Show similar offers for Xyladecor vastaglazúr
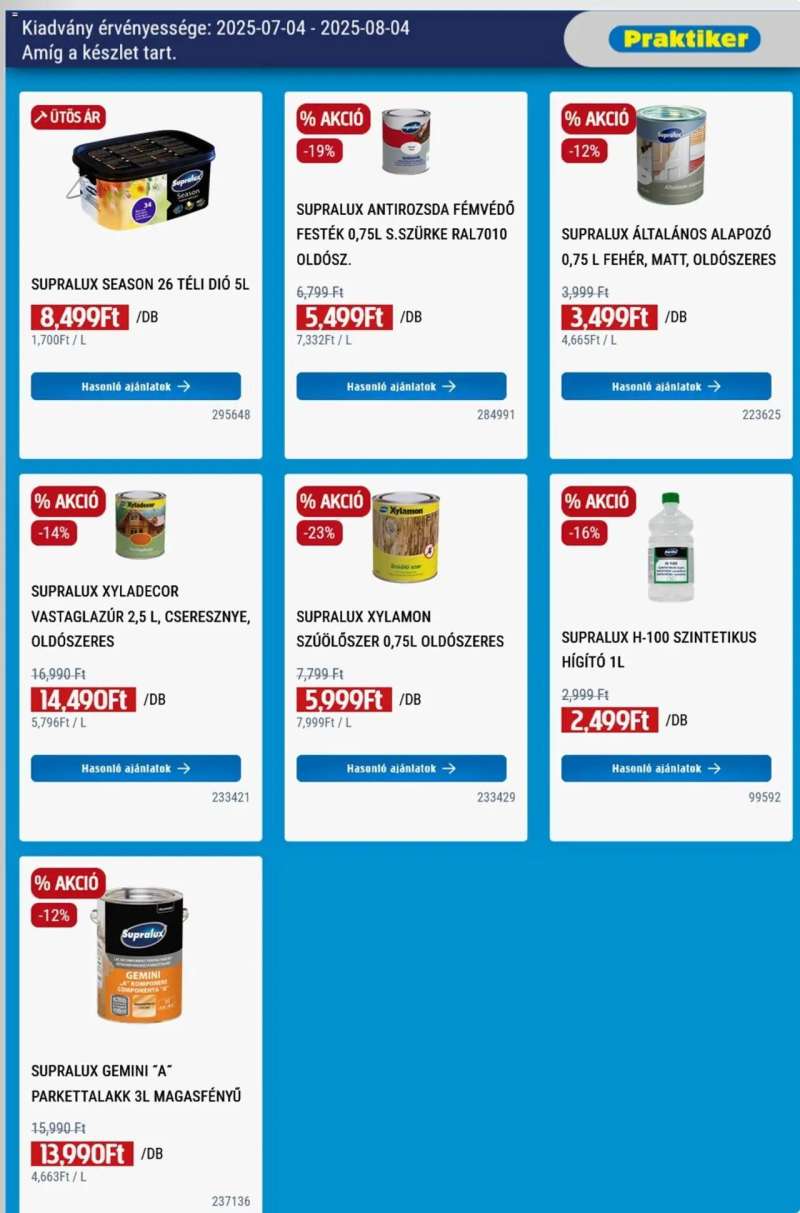This screenshot has width=800, height=1213. click(136, 768)
